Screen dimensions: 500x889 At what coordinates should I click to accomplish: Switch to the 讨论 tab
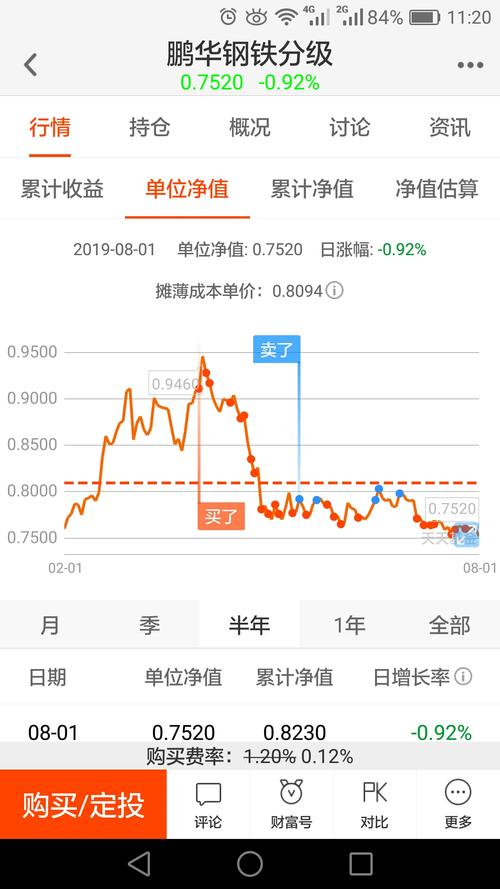(x=350, y=127)
